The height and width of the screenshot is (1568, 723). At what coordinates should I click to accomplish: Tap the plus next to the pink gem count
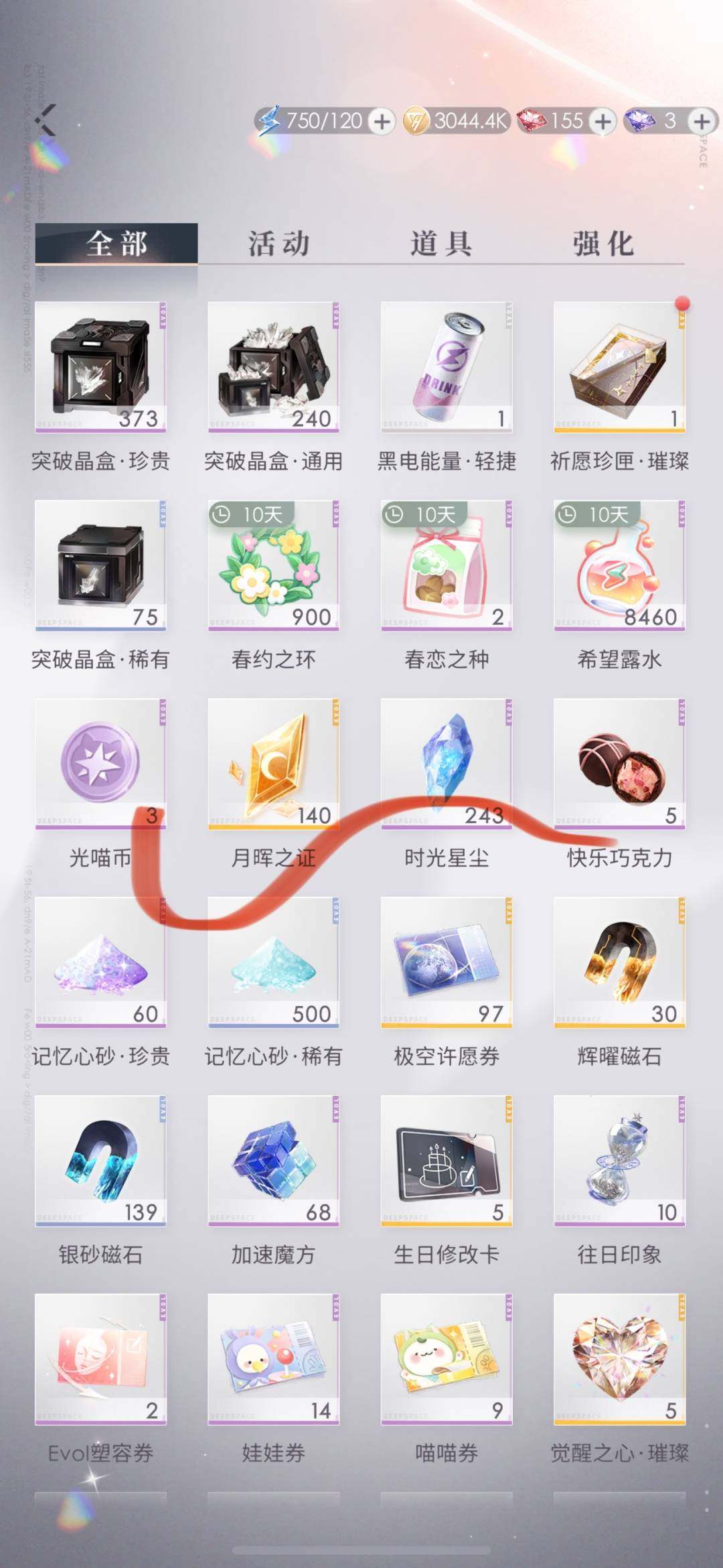pos(601,123)
